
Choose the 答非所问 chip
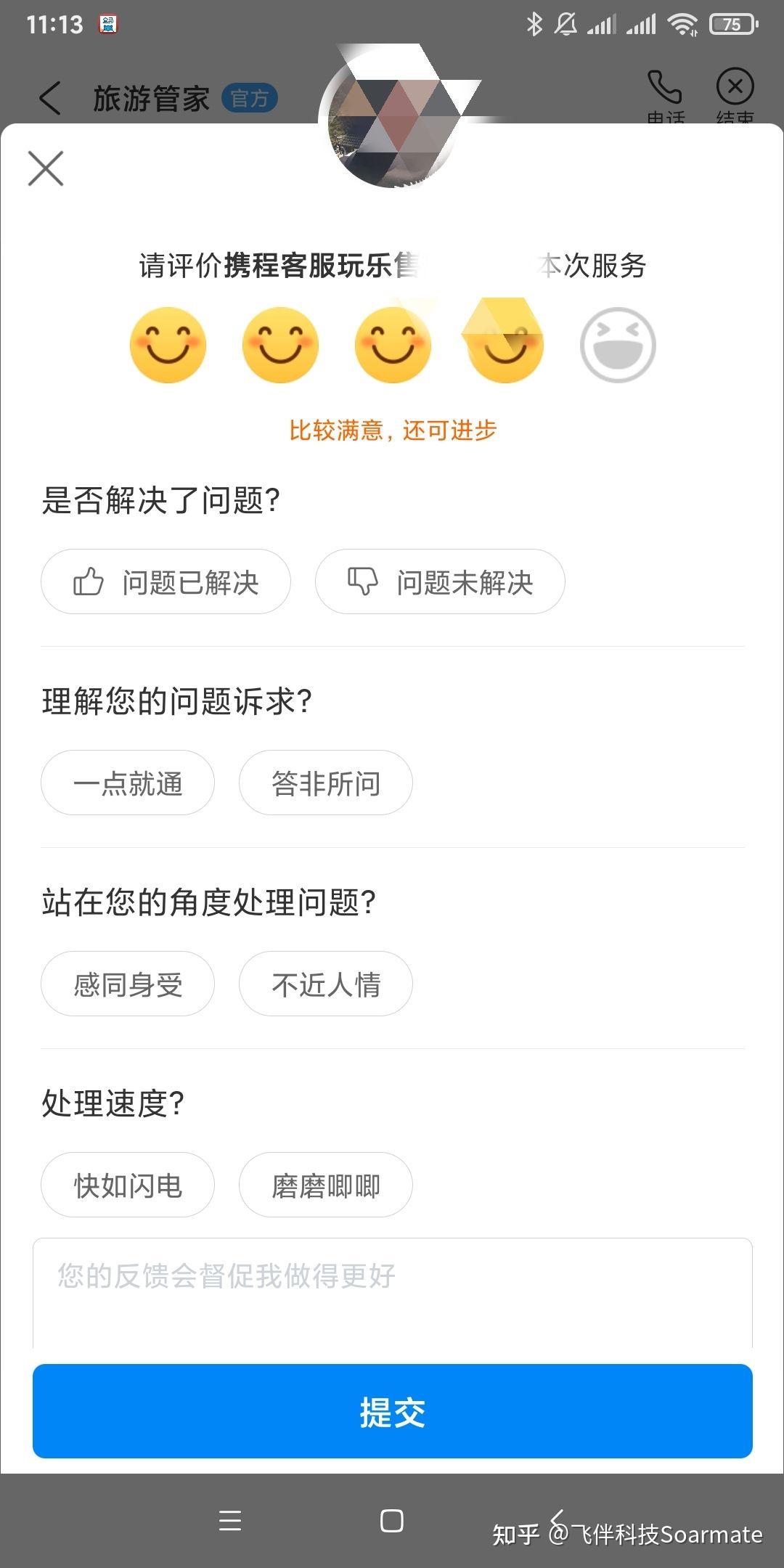[326, 783]
